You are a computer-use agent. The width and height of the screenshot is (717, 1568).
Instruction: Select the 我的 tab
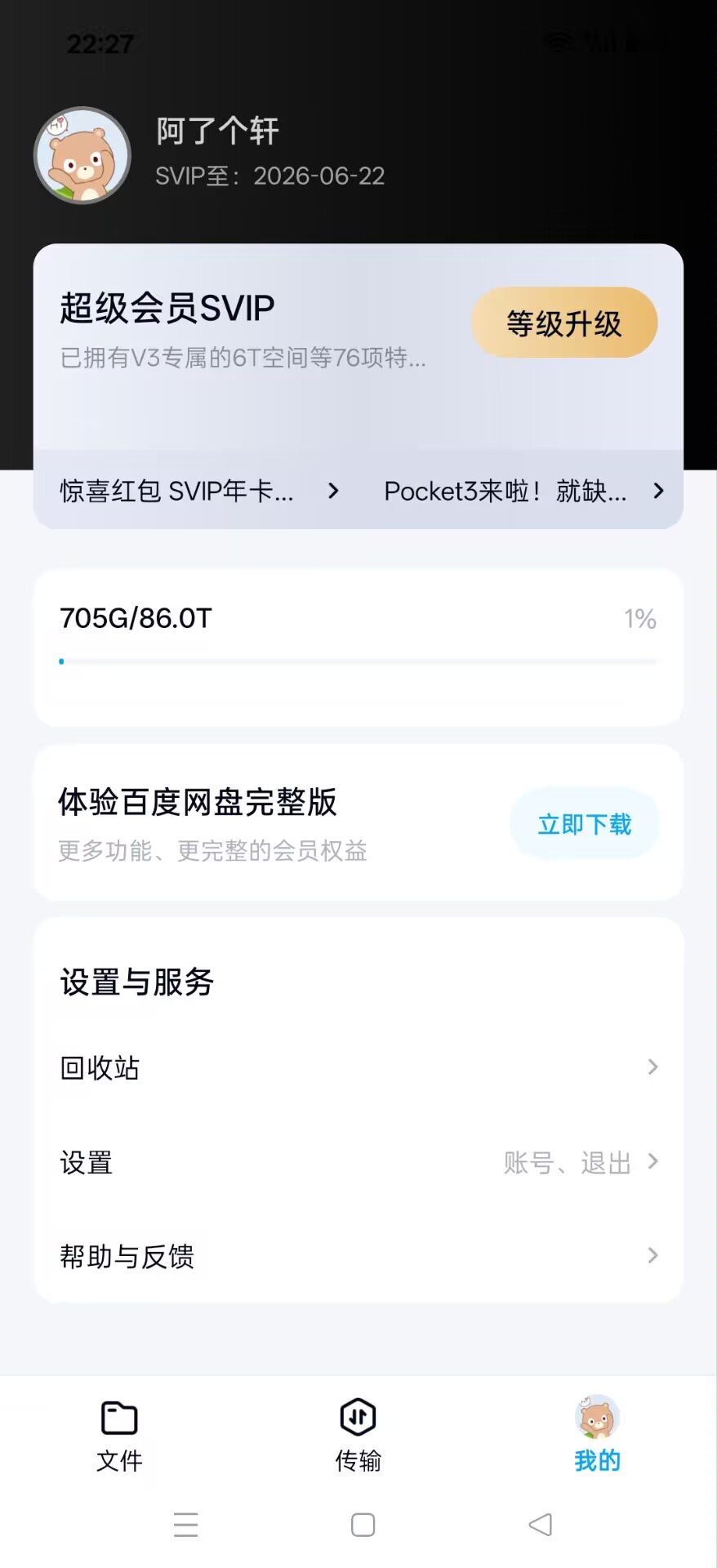(x=597, y=1435)
